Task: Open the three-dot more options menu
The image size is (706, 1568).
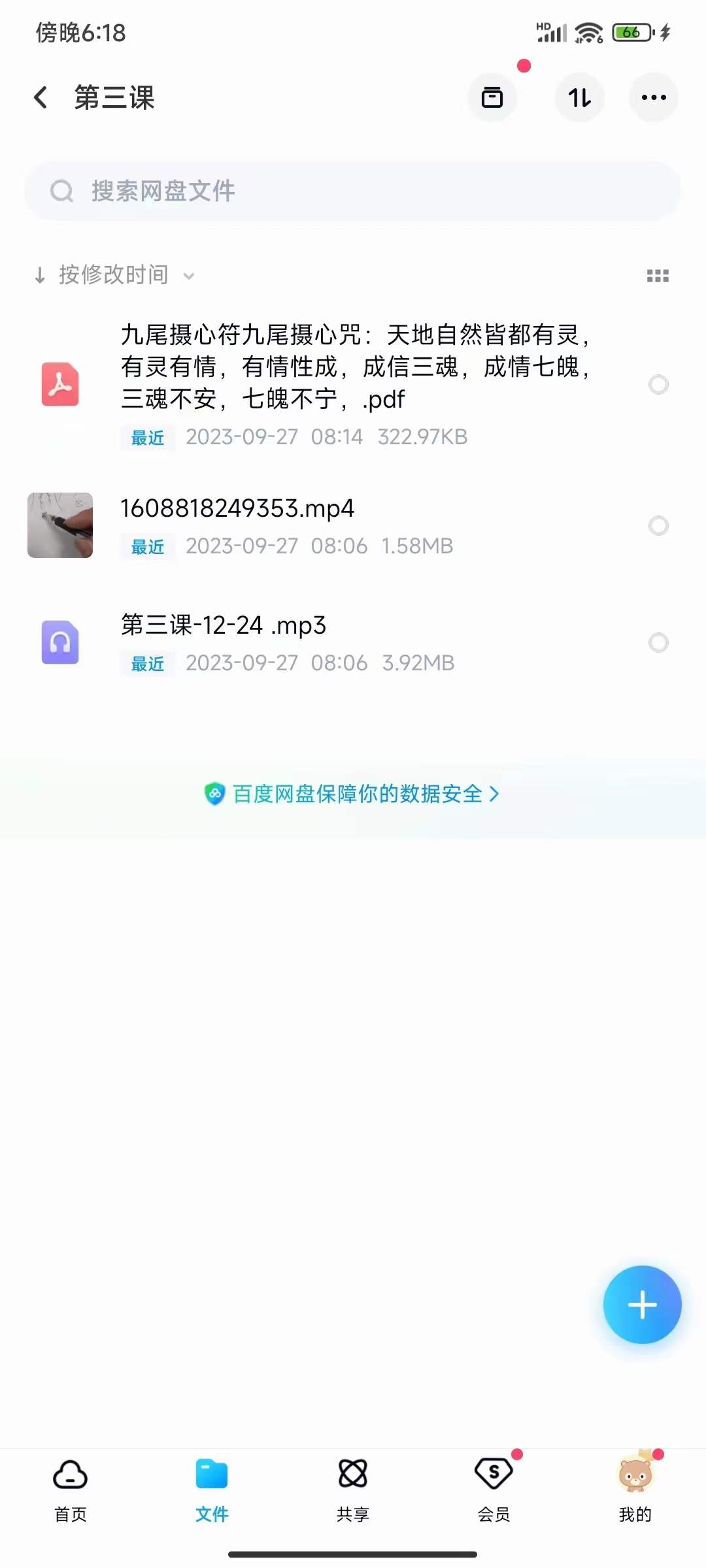Action: (x=652, y=97)
